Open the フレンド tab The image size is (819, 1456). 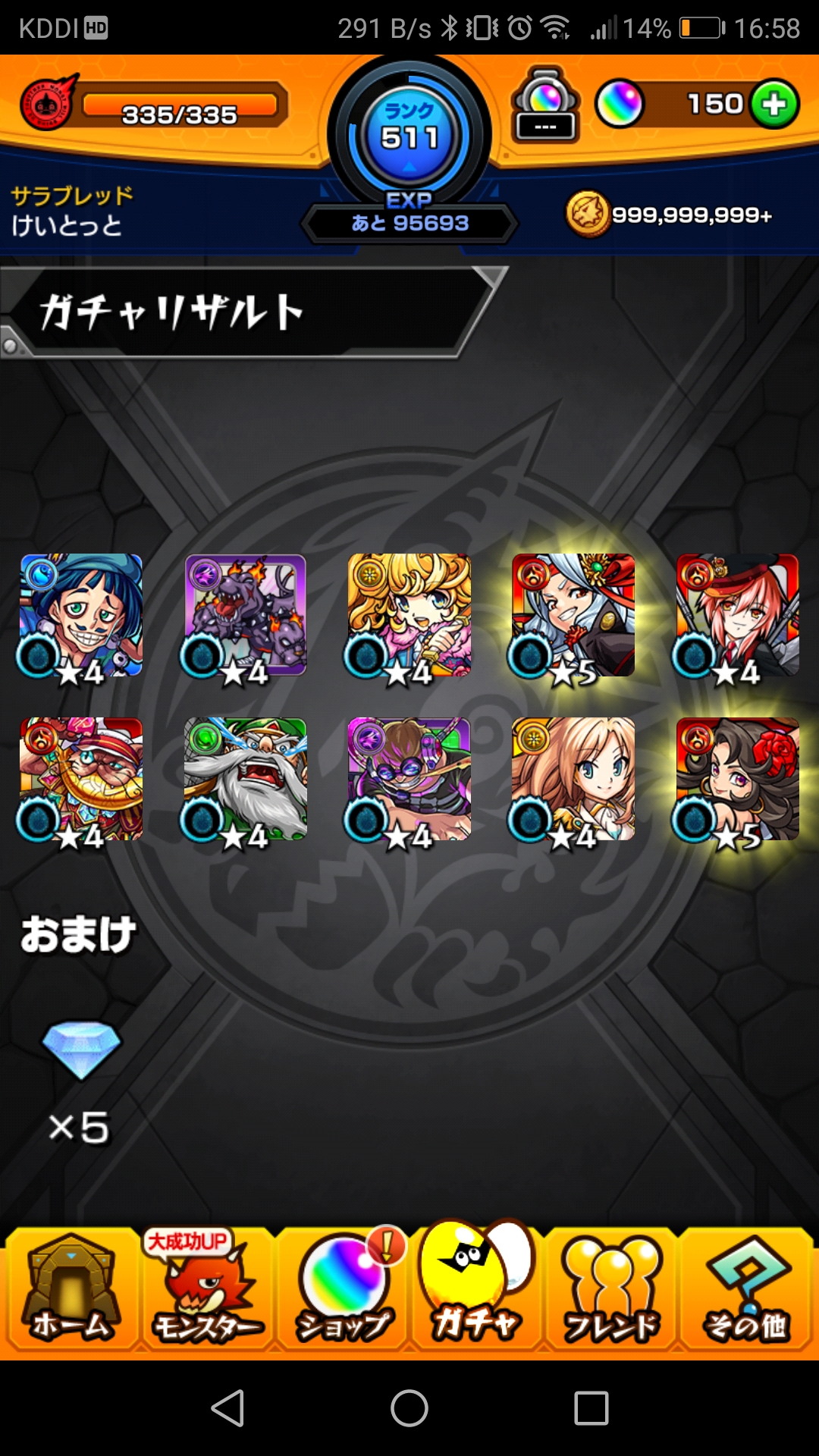pyautogui.click(x=611, y=1291)
